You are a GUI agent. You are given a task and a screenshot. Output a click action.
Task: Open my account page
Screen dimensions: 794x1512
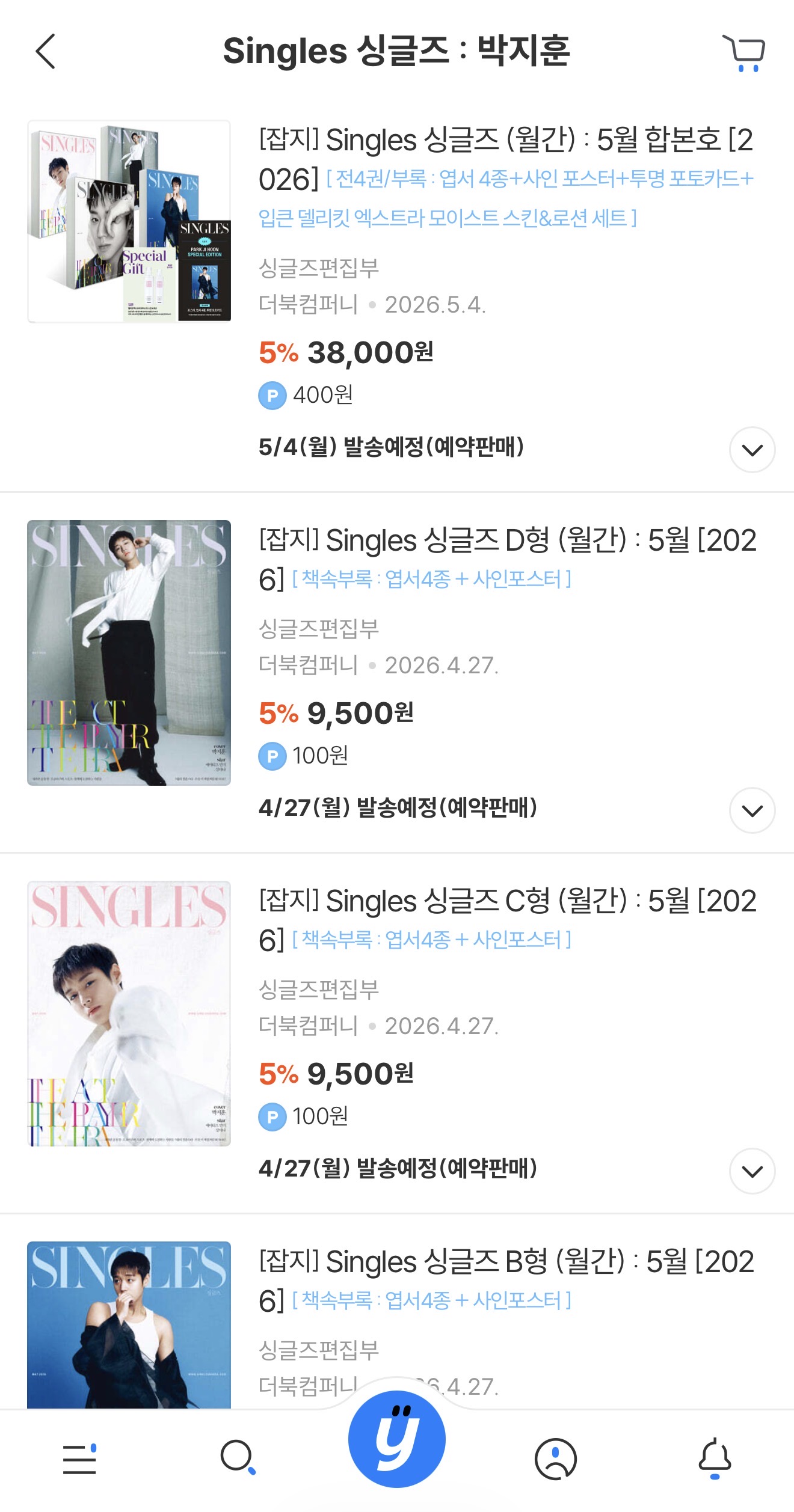556,1459
